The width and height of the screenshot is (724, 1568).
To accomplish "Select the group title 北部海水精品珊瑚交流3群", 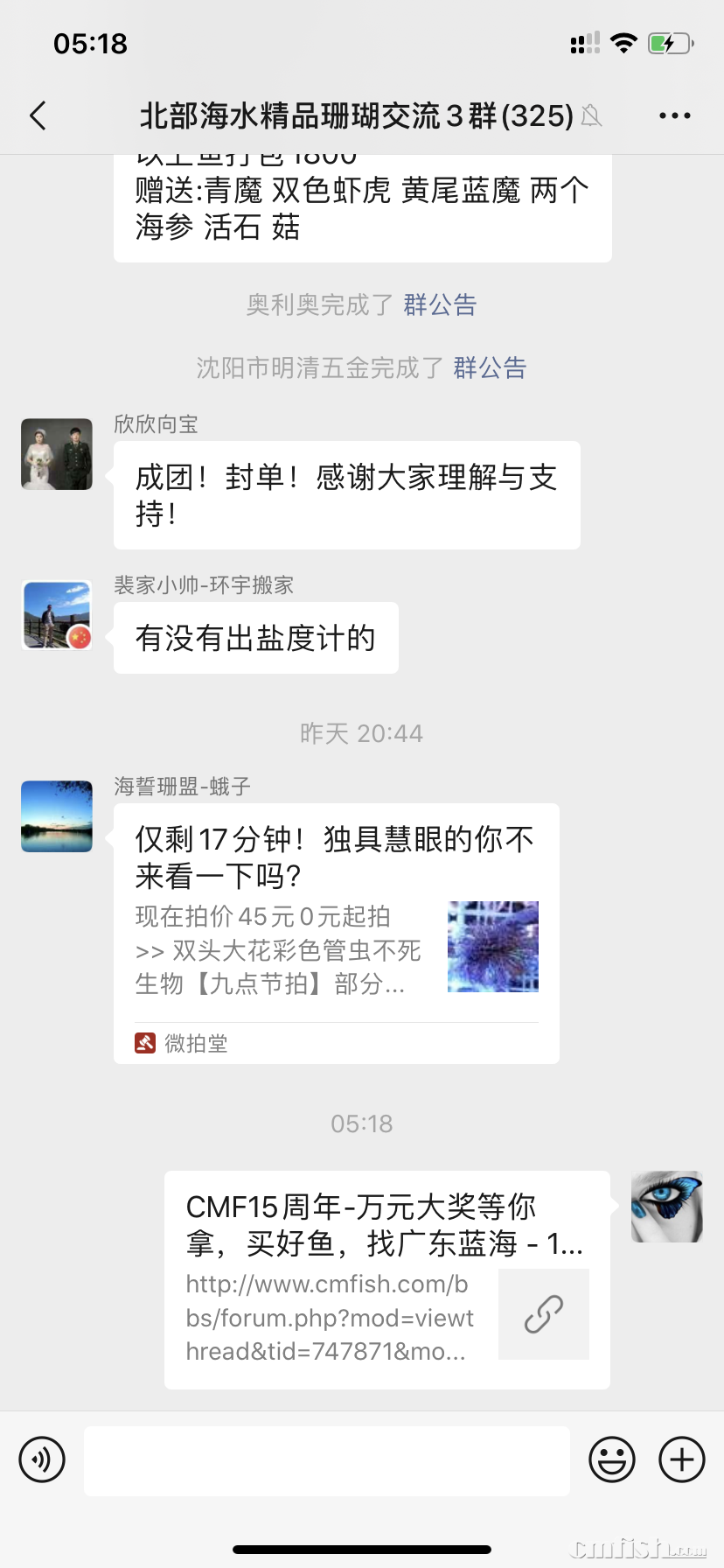I will 350,115.
